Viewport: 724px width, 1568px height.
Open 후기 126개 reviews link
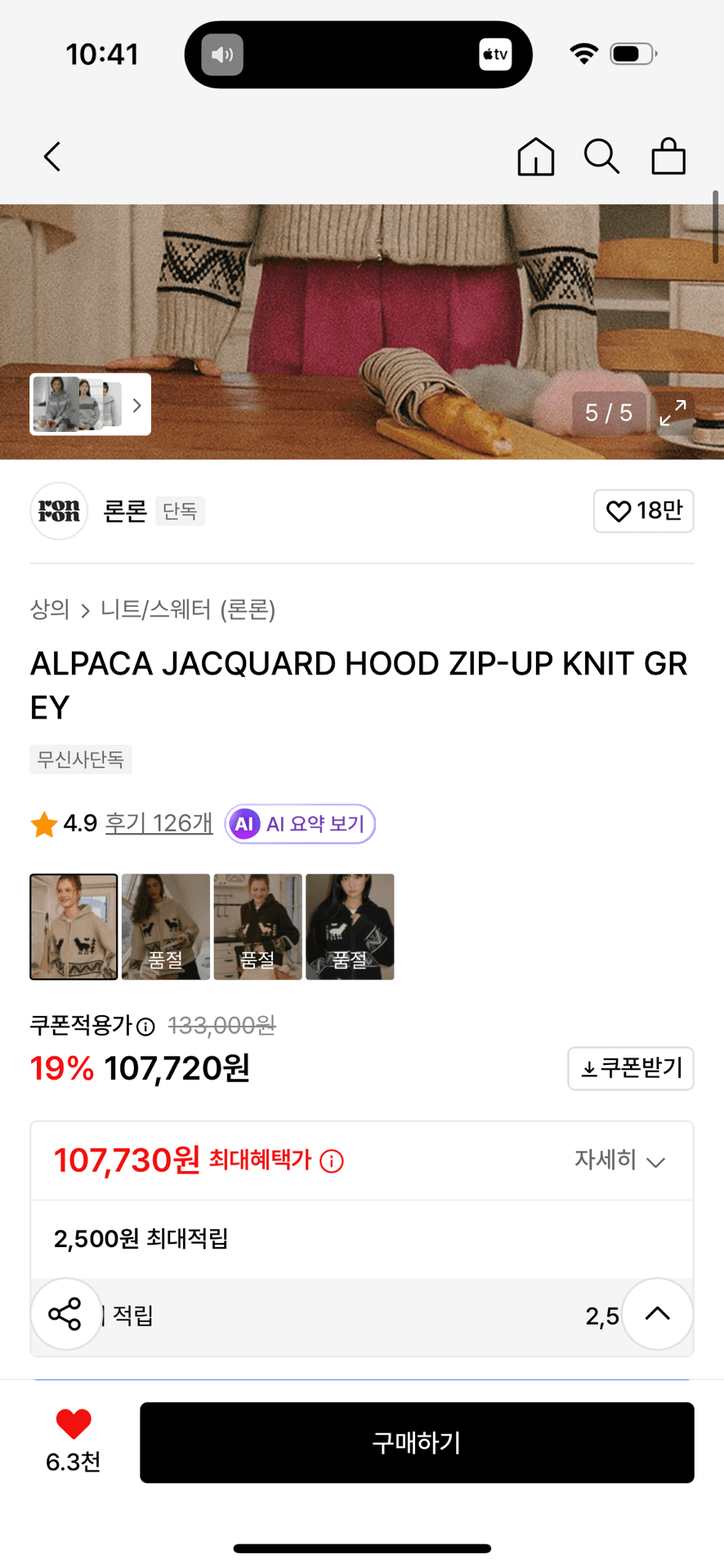(x=159, y=824)
